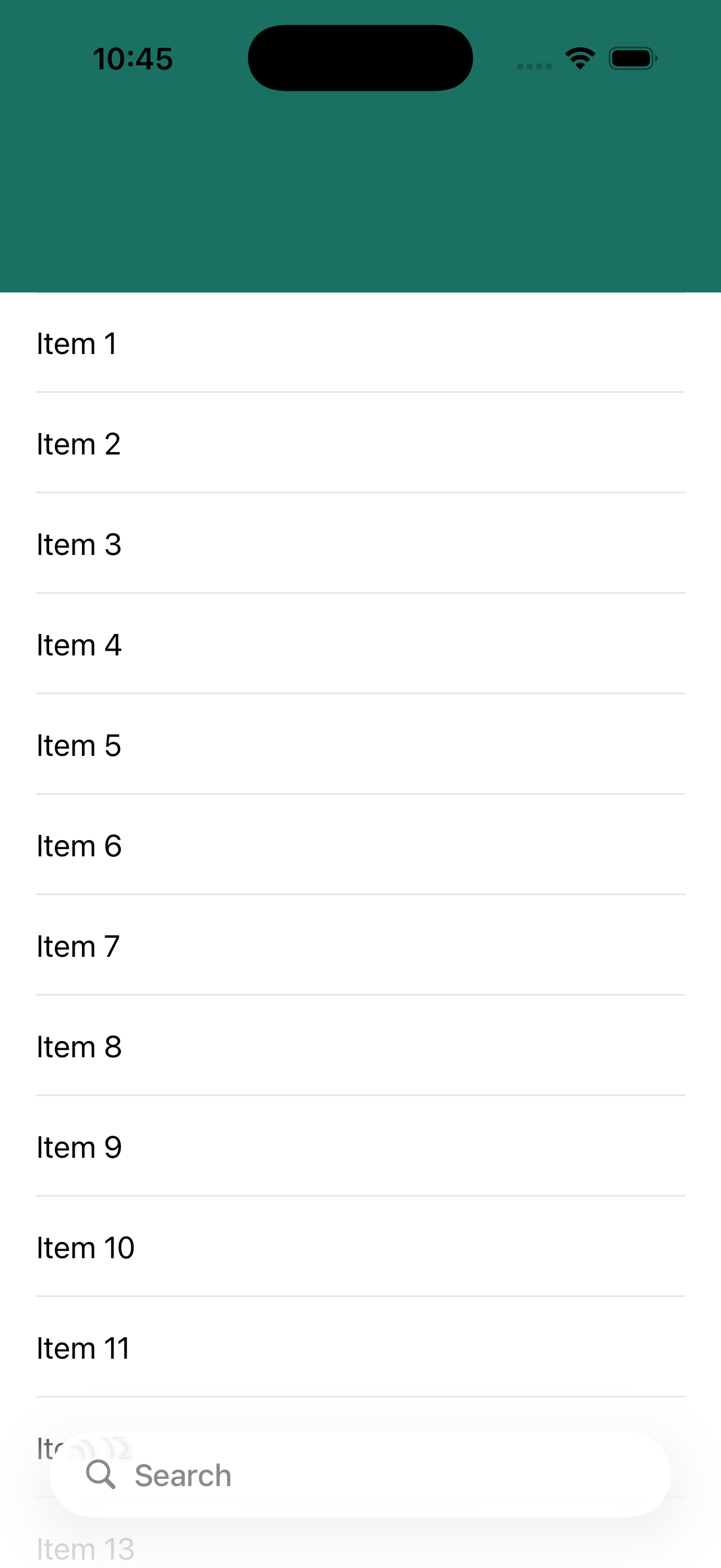Tap the Item 3 row
Viewport: 721px width, 1568px height.
(x=360, y=544)
